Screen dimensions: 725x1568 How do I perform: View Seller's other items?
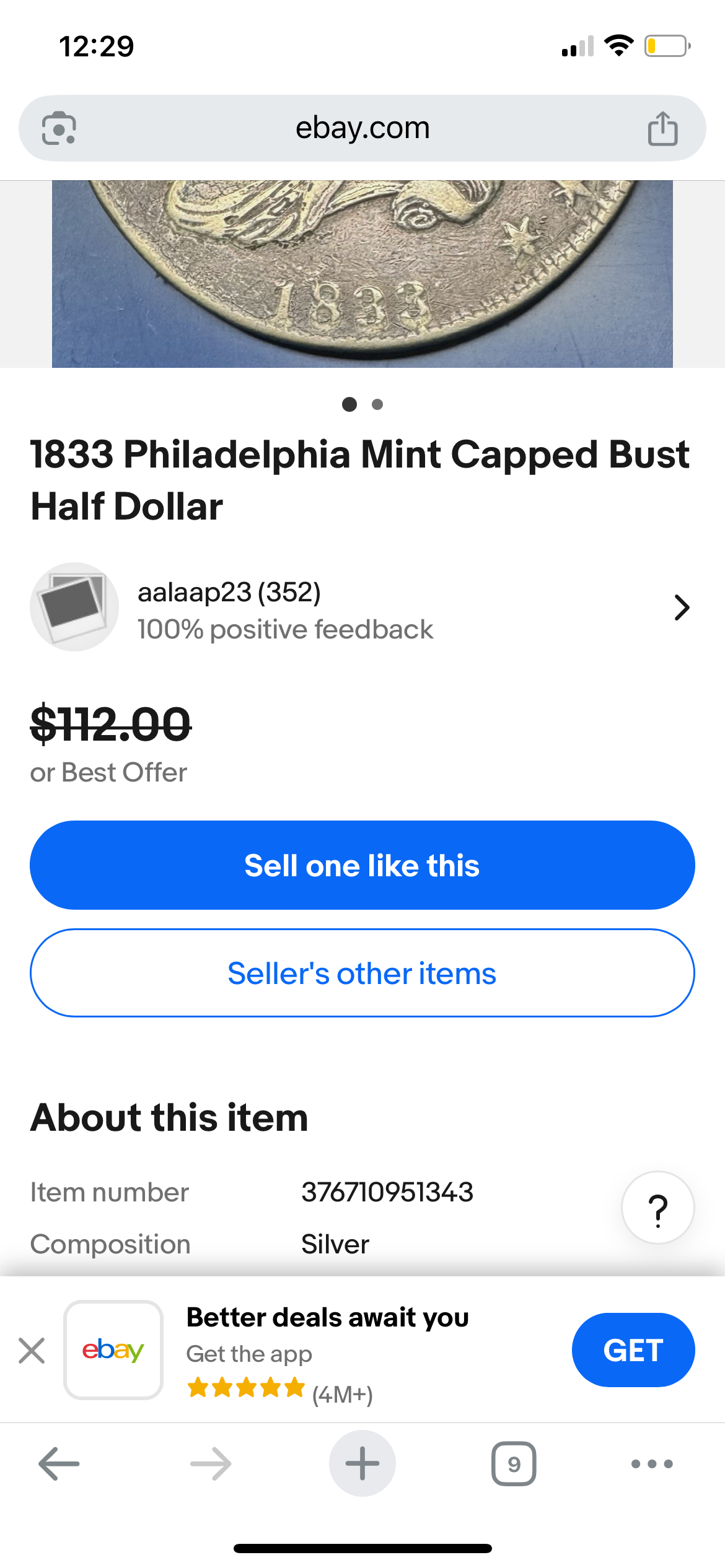362,973
